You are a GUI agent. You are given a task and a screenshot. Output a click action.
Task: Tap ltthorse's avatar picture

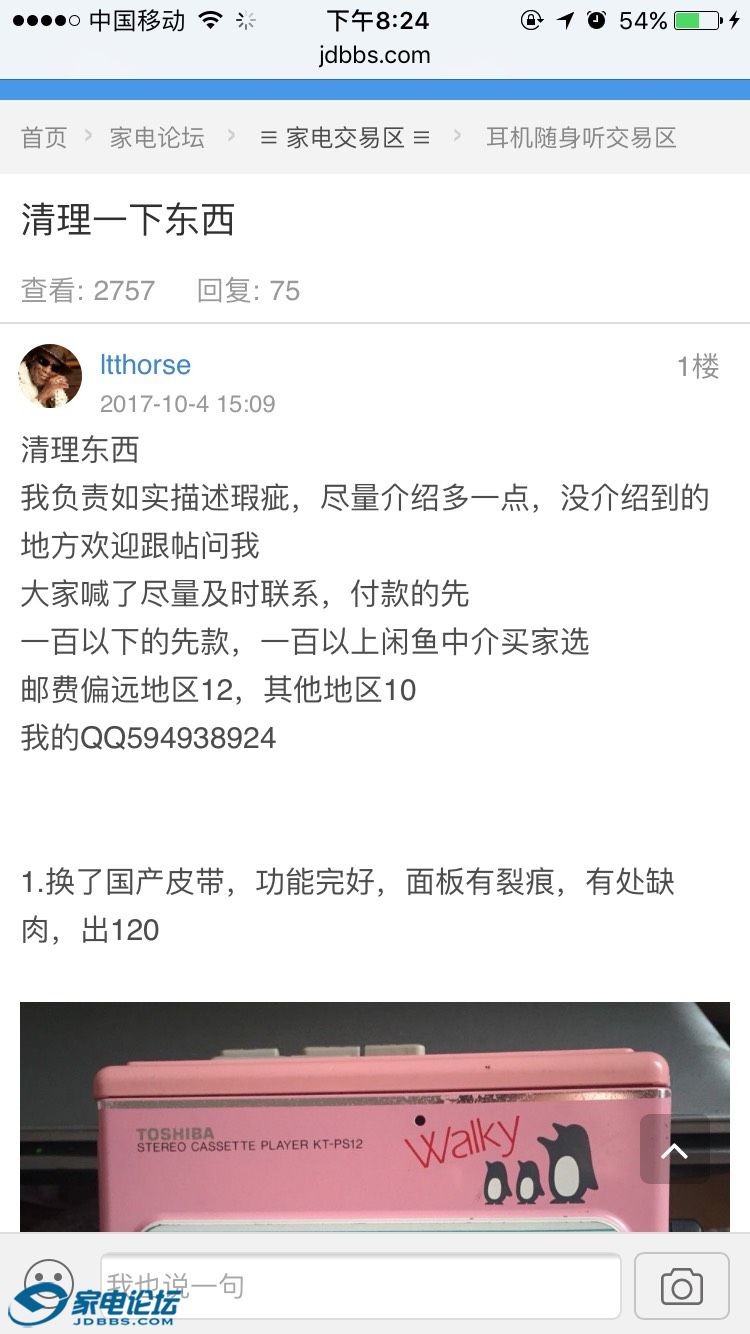tap(50, 376)
